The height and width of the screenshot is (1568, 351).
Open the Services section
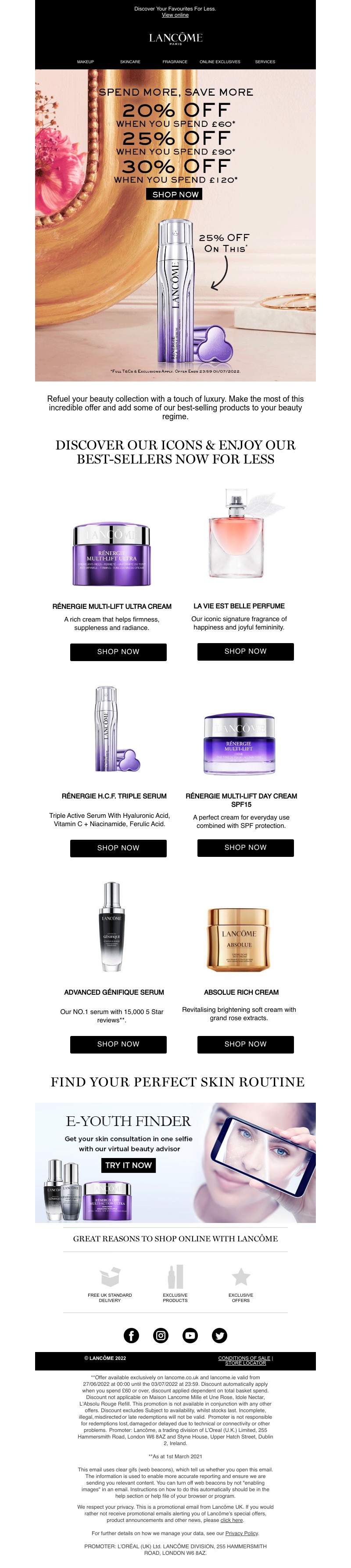click(265, 61)
